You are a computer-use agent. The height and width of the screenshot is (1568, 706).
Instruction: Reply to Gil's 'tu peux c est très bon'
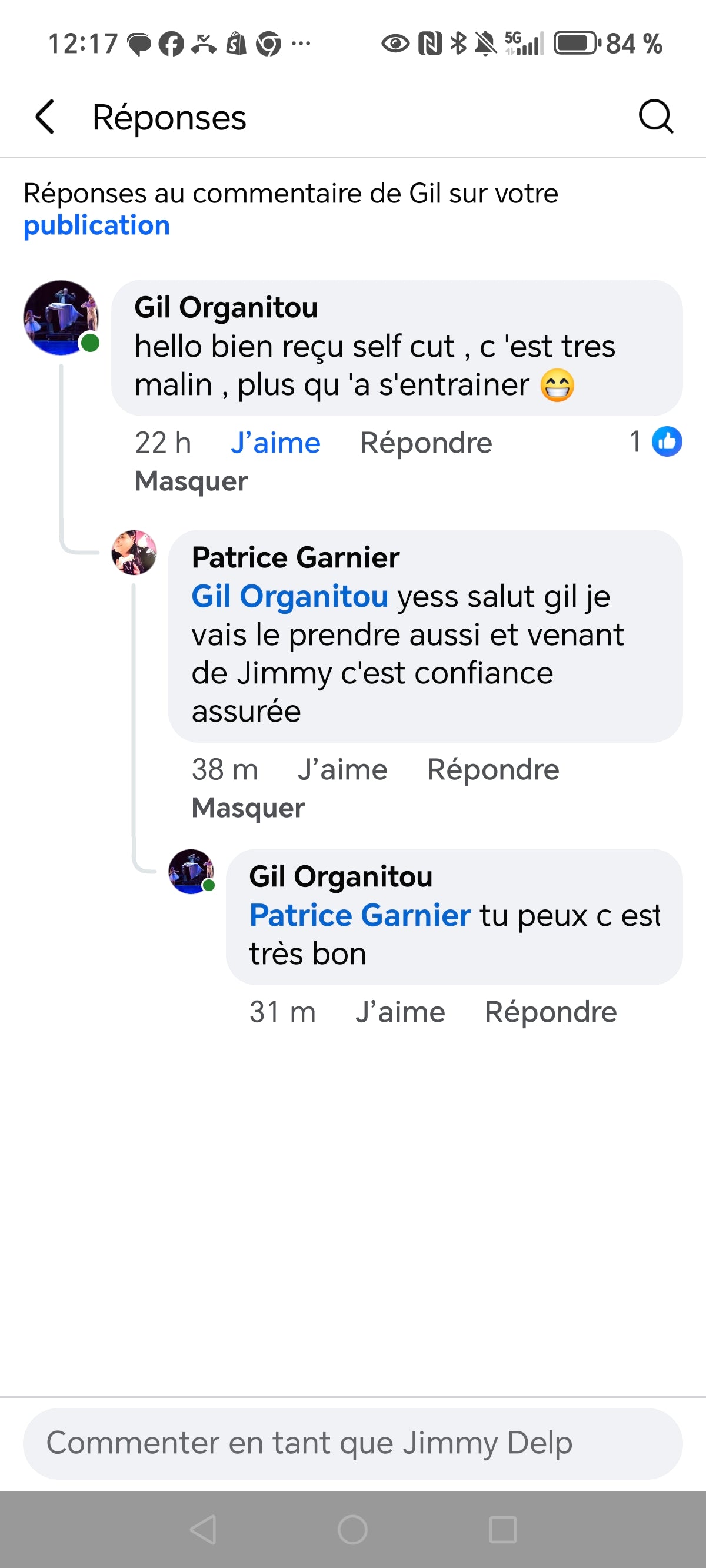550,1012
